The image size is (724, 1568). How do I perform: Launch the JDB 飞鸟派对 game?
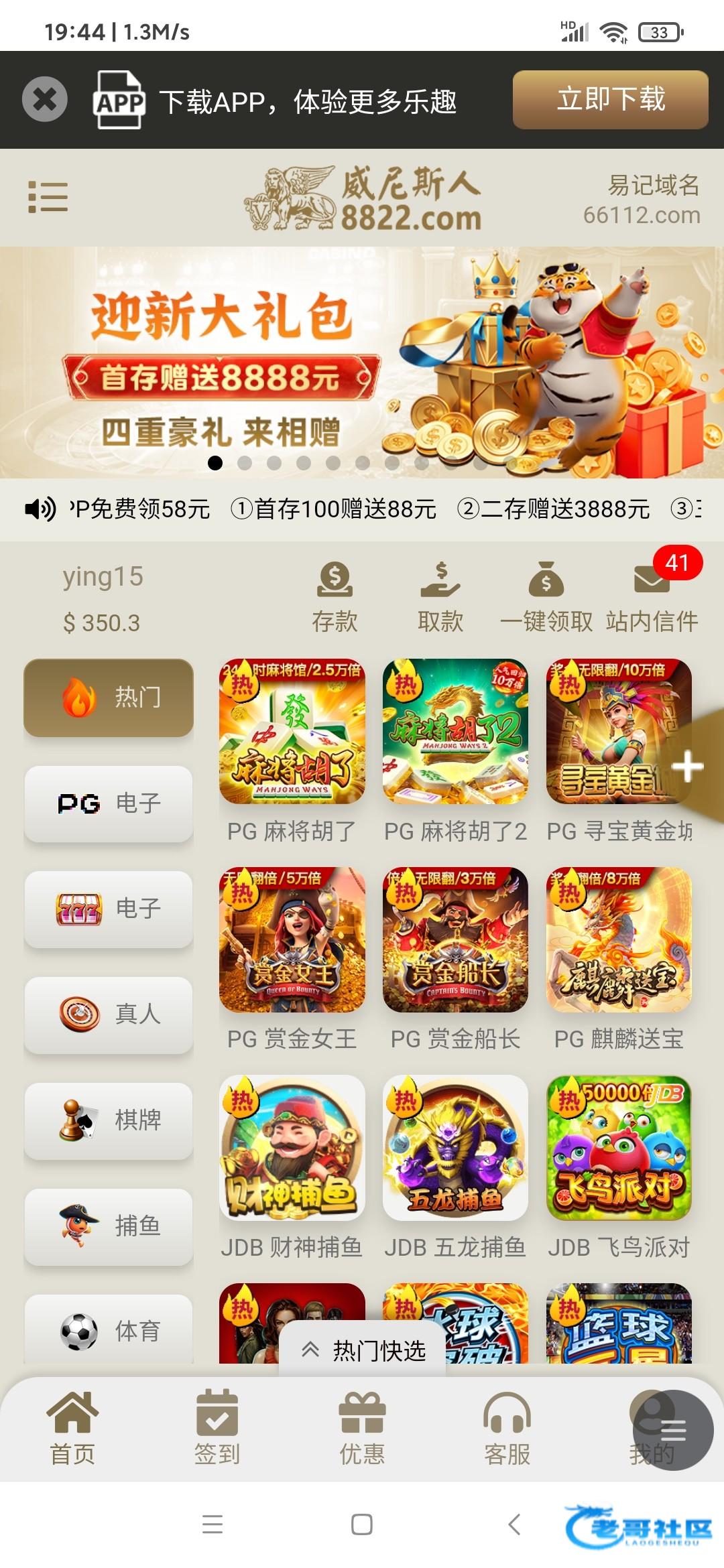(x=619, y=1148)
